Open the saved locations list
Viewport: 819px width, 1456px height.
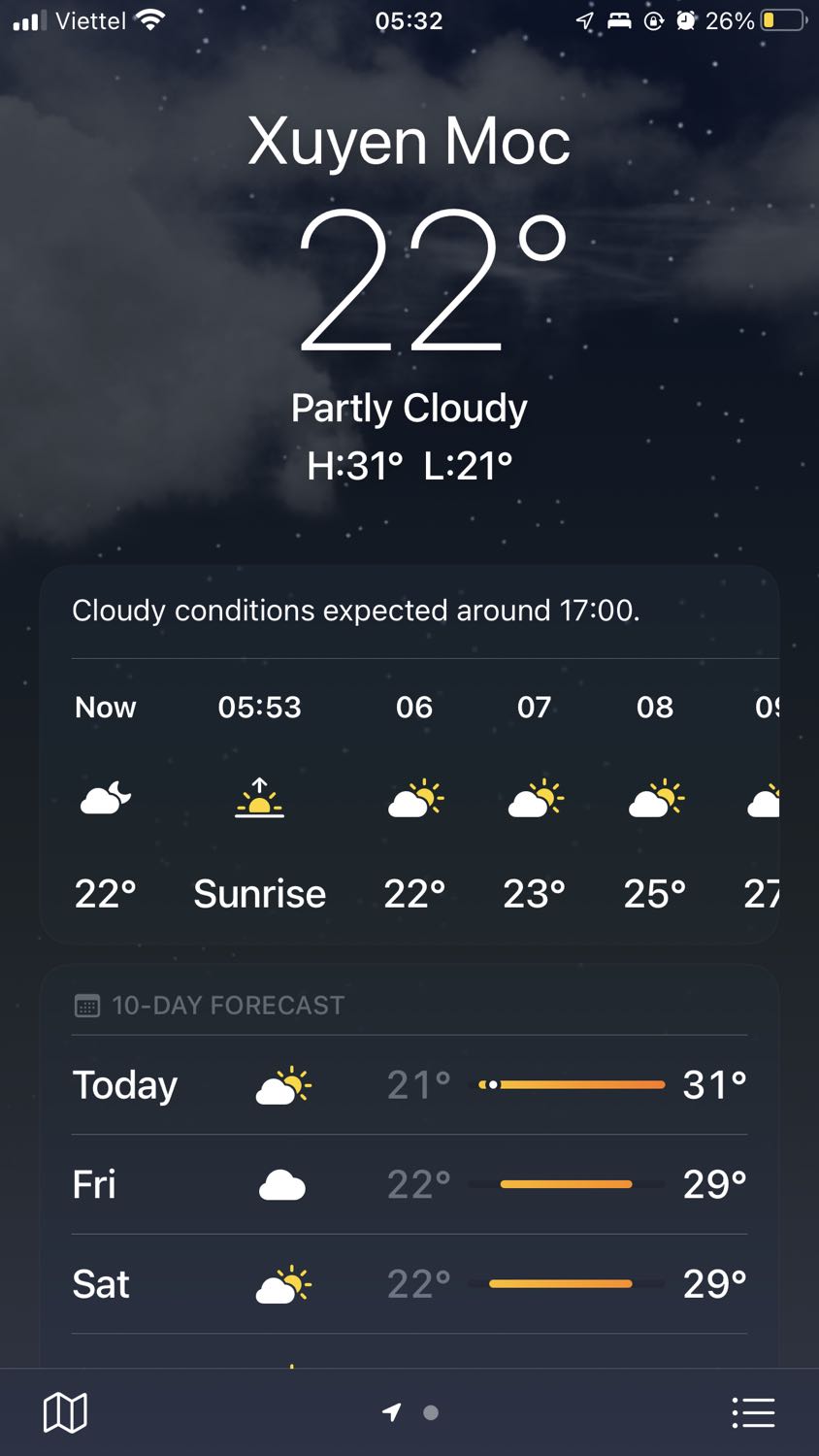(753, 1412)
